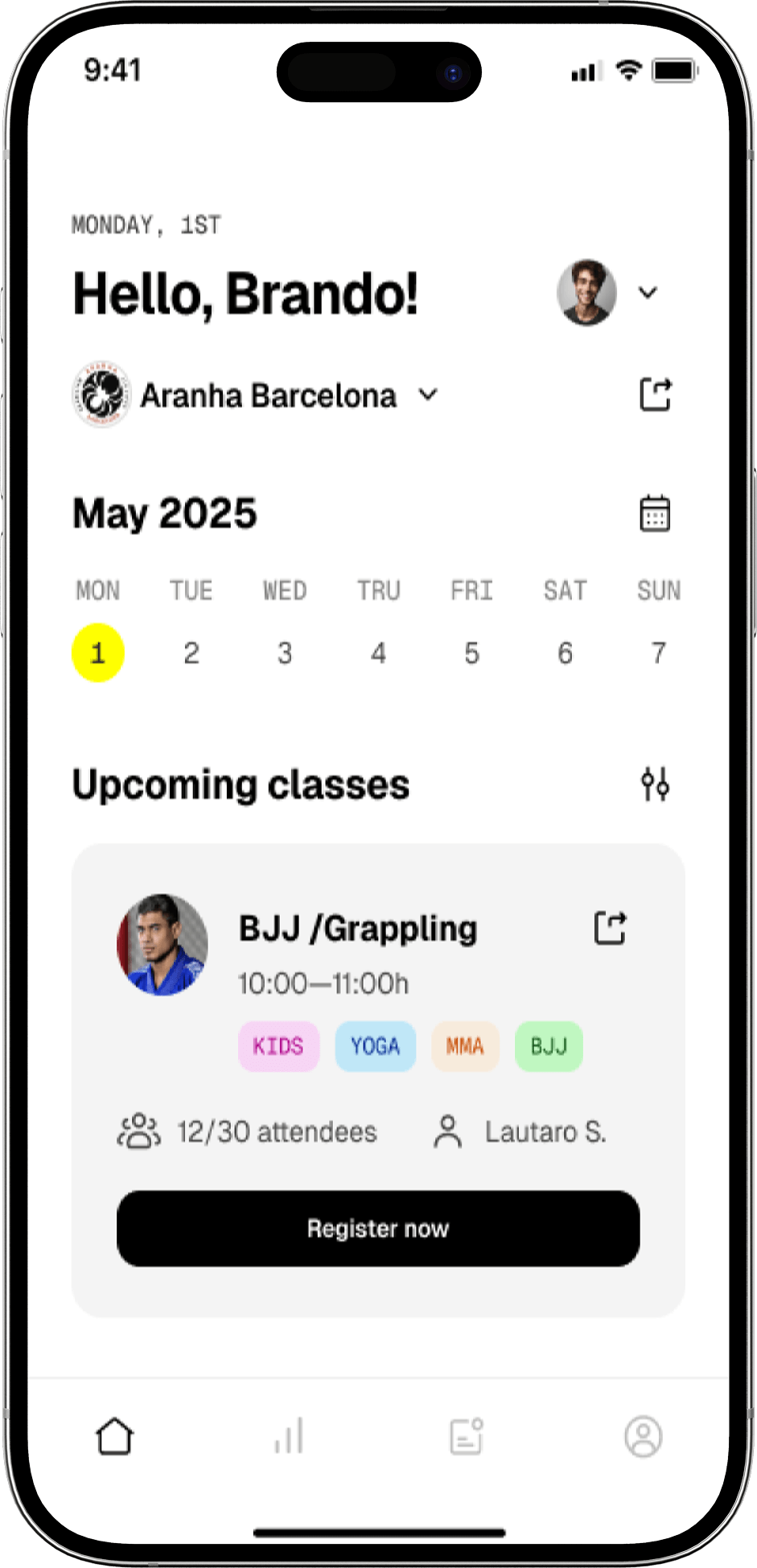757x1568 pixels.
Task: Switch to the profile tab
Action: tap(643, 1436)
